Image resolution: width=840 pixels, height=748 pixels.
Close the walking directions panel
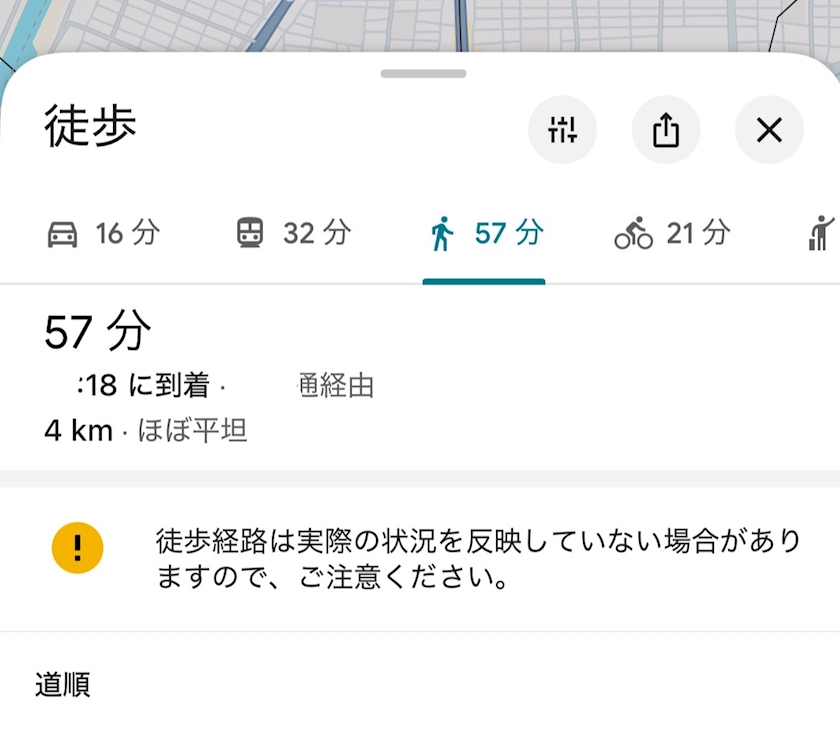[x=769, y=130]
